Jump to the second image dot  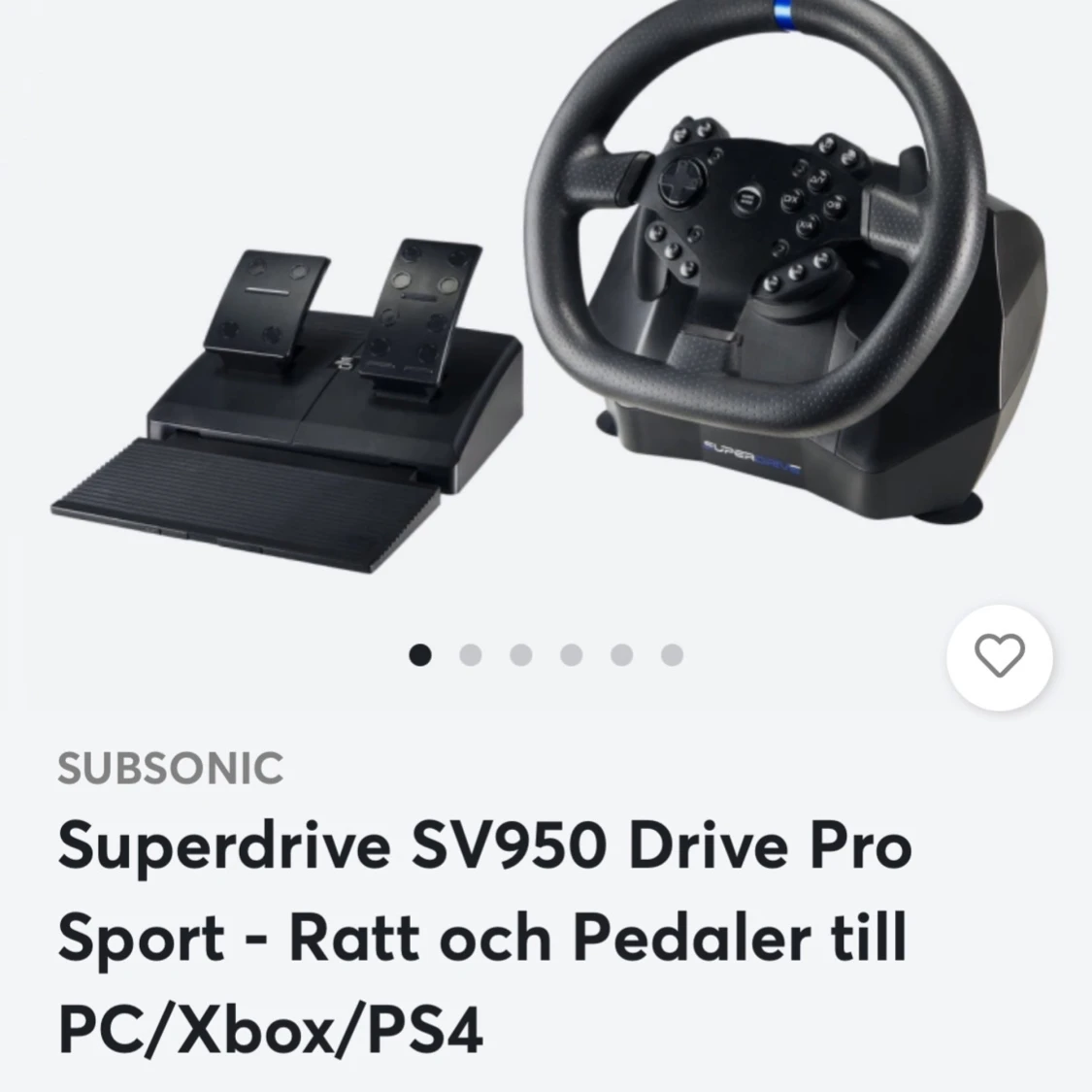tap(471, 655)
